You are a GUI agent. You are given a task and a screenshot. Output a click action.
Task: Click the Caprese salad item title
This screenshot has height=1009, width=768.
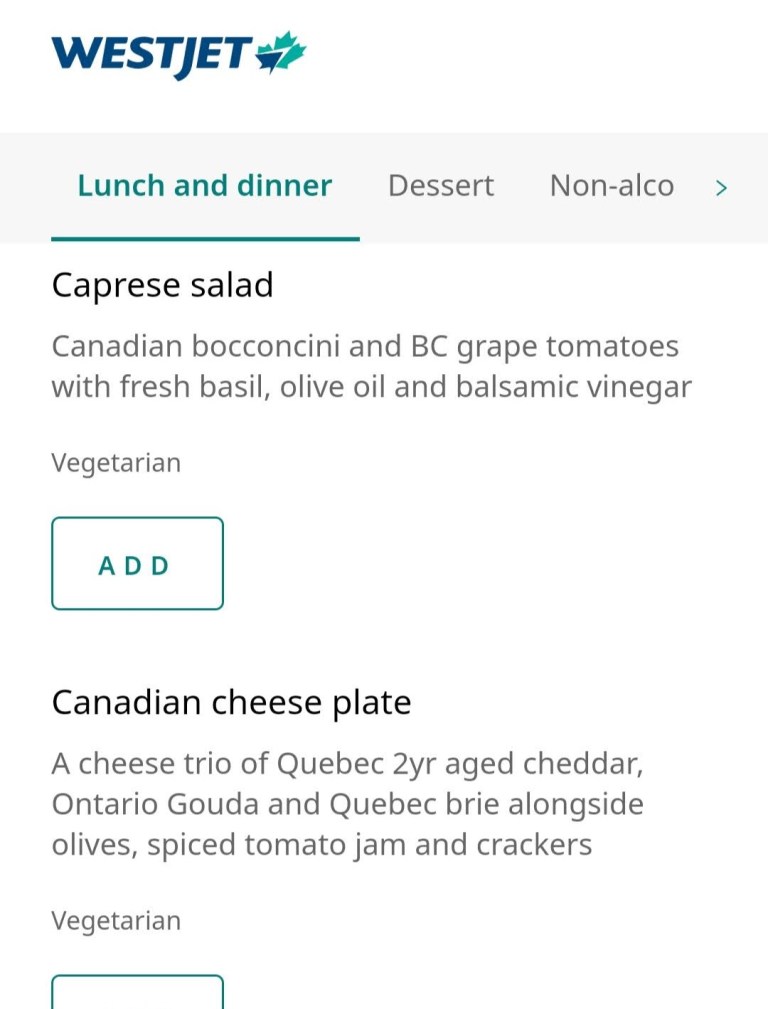(162, 286)
